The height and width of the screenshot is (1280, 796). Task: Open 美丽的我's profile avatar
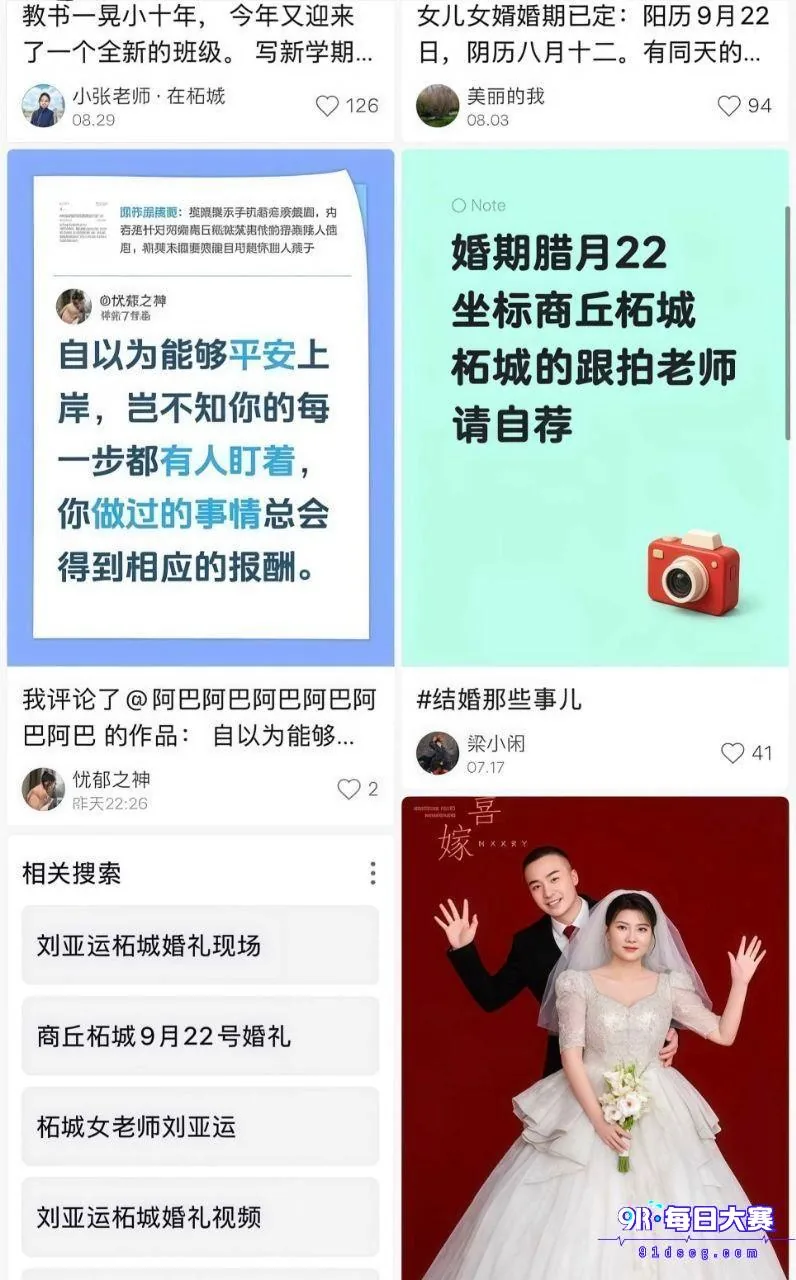437,105
